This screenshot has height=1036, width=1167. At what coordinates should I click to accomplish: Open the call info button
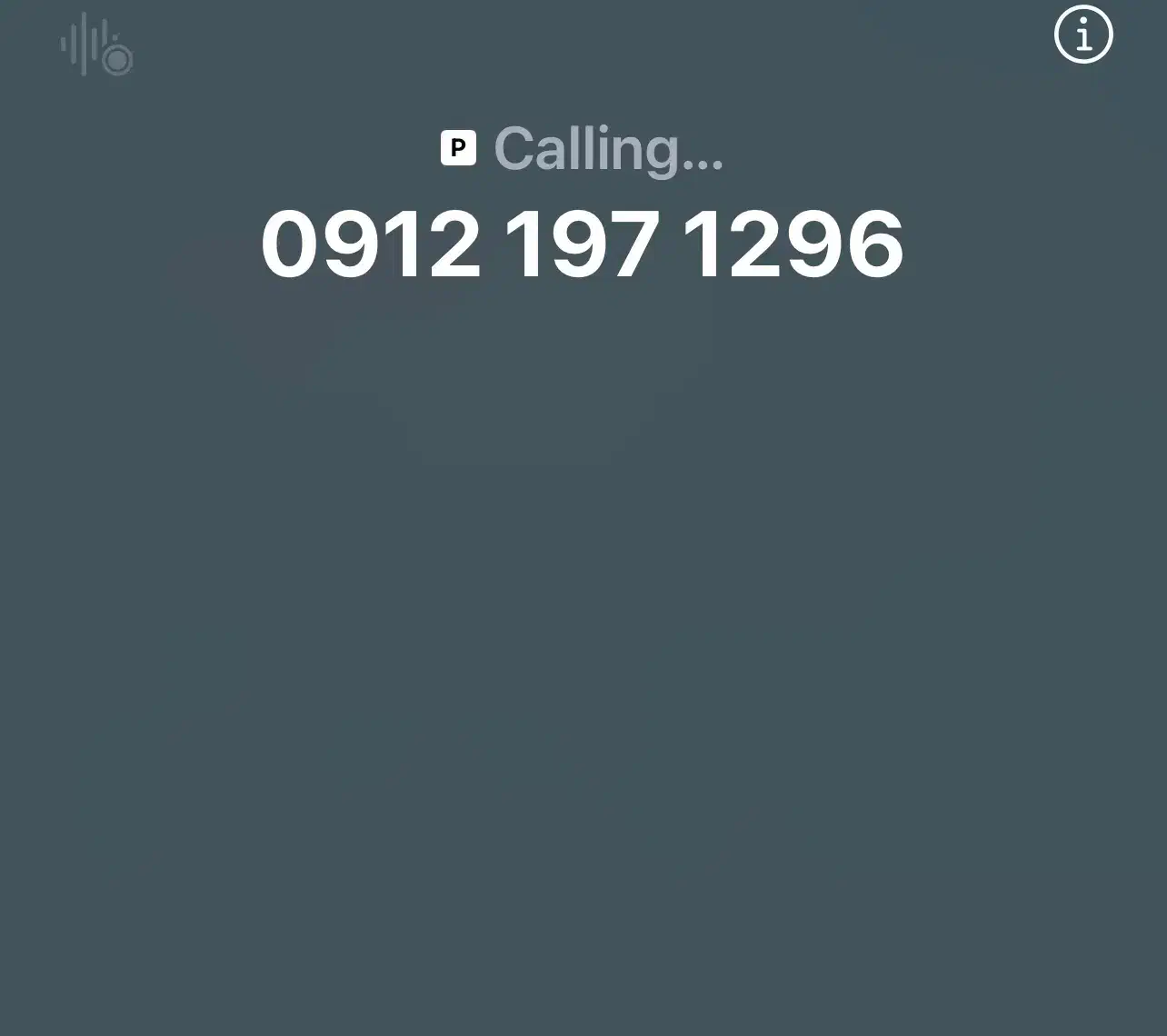pyautogui.click(x=1083, y=35)
